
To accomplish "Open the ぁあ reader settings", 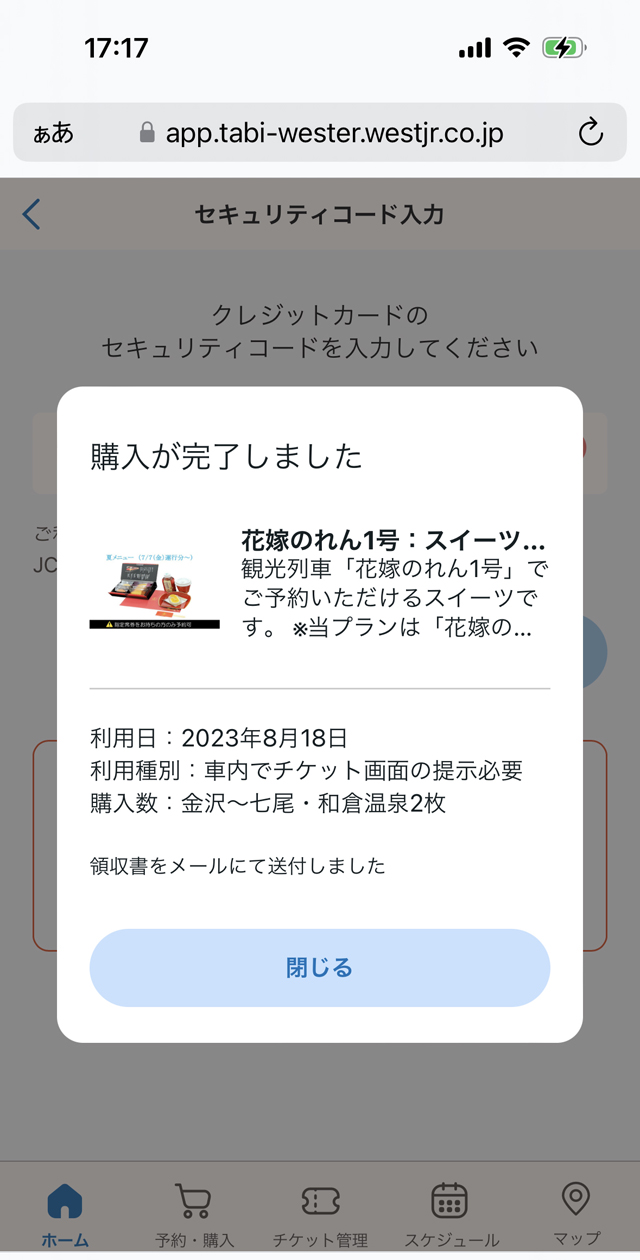I will (53, 133).
